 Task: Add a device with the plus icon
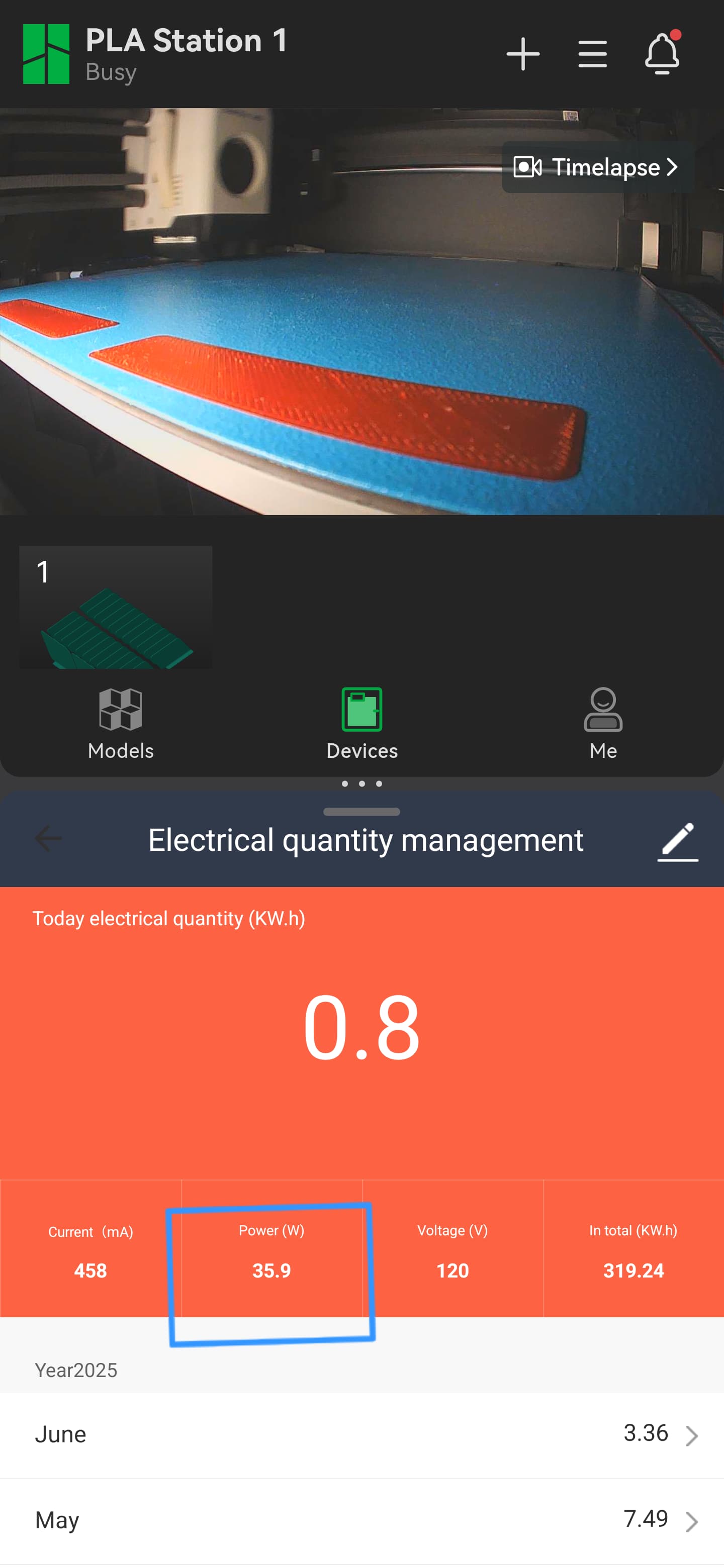523,54
